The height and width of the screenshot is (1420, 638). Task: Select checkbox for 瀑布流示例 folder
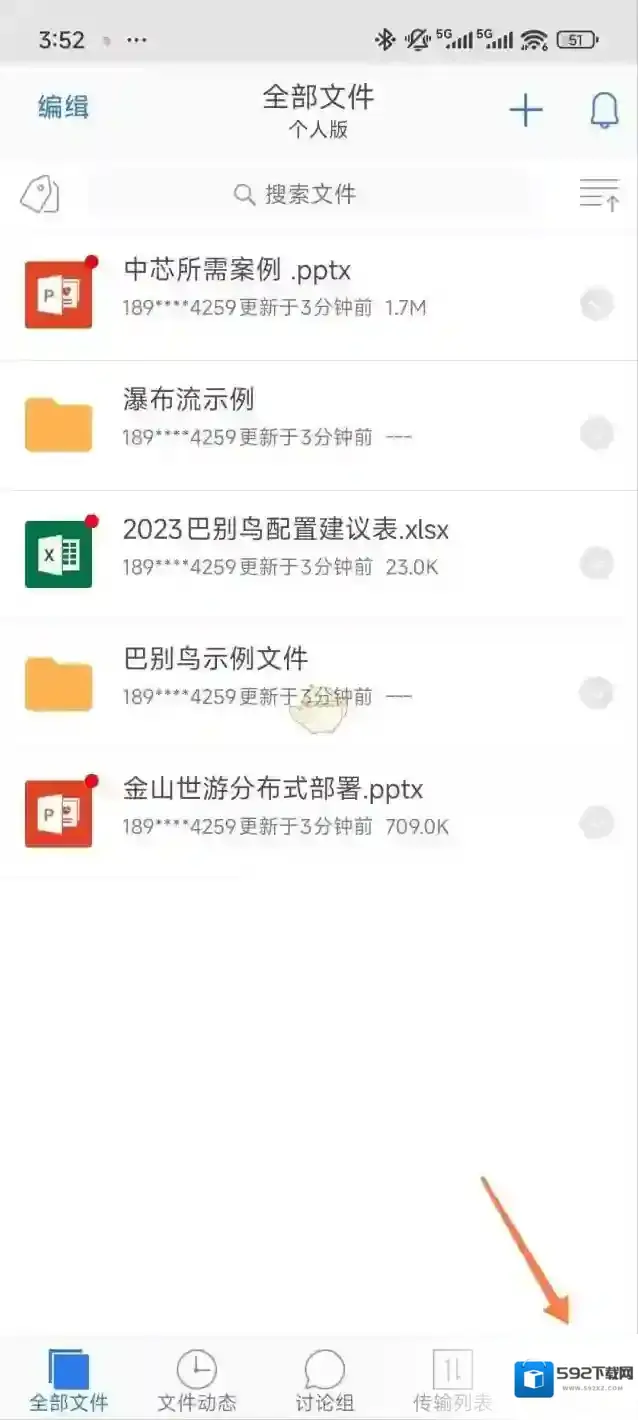point(597,433)
